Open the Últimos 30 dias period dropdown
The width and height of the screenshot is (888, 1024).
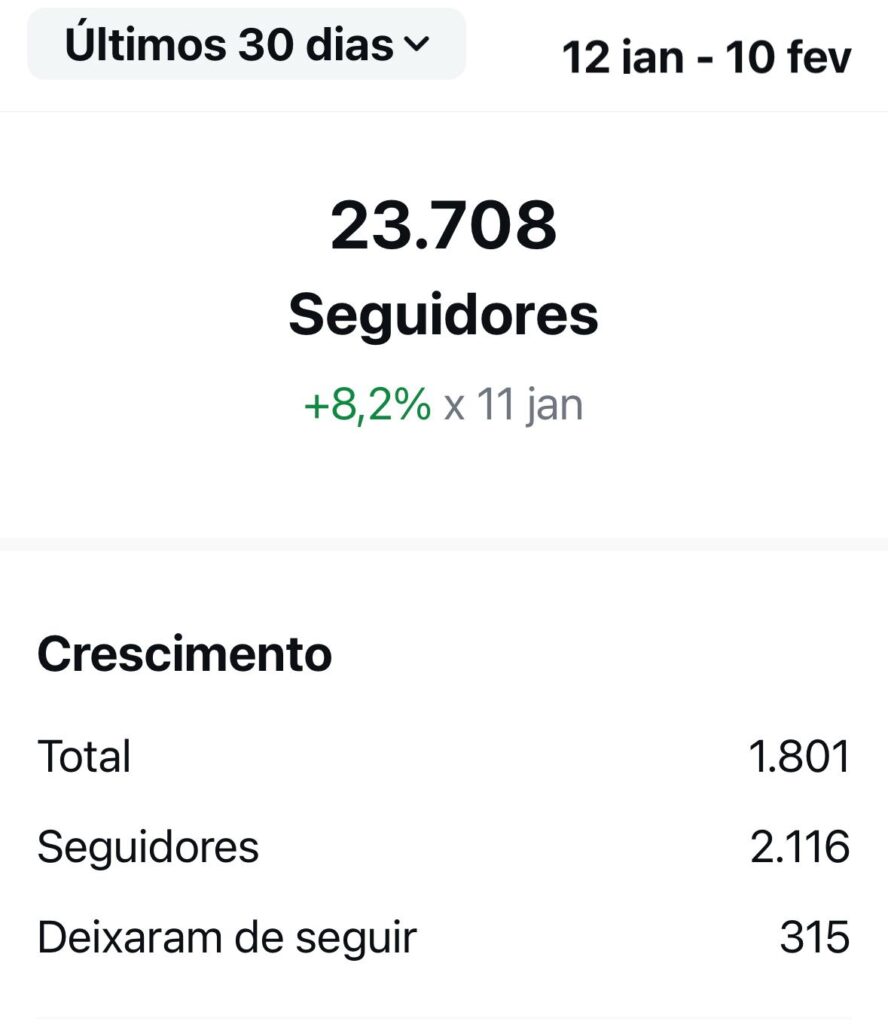click(x=246, y=45)
